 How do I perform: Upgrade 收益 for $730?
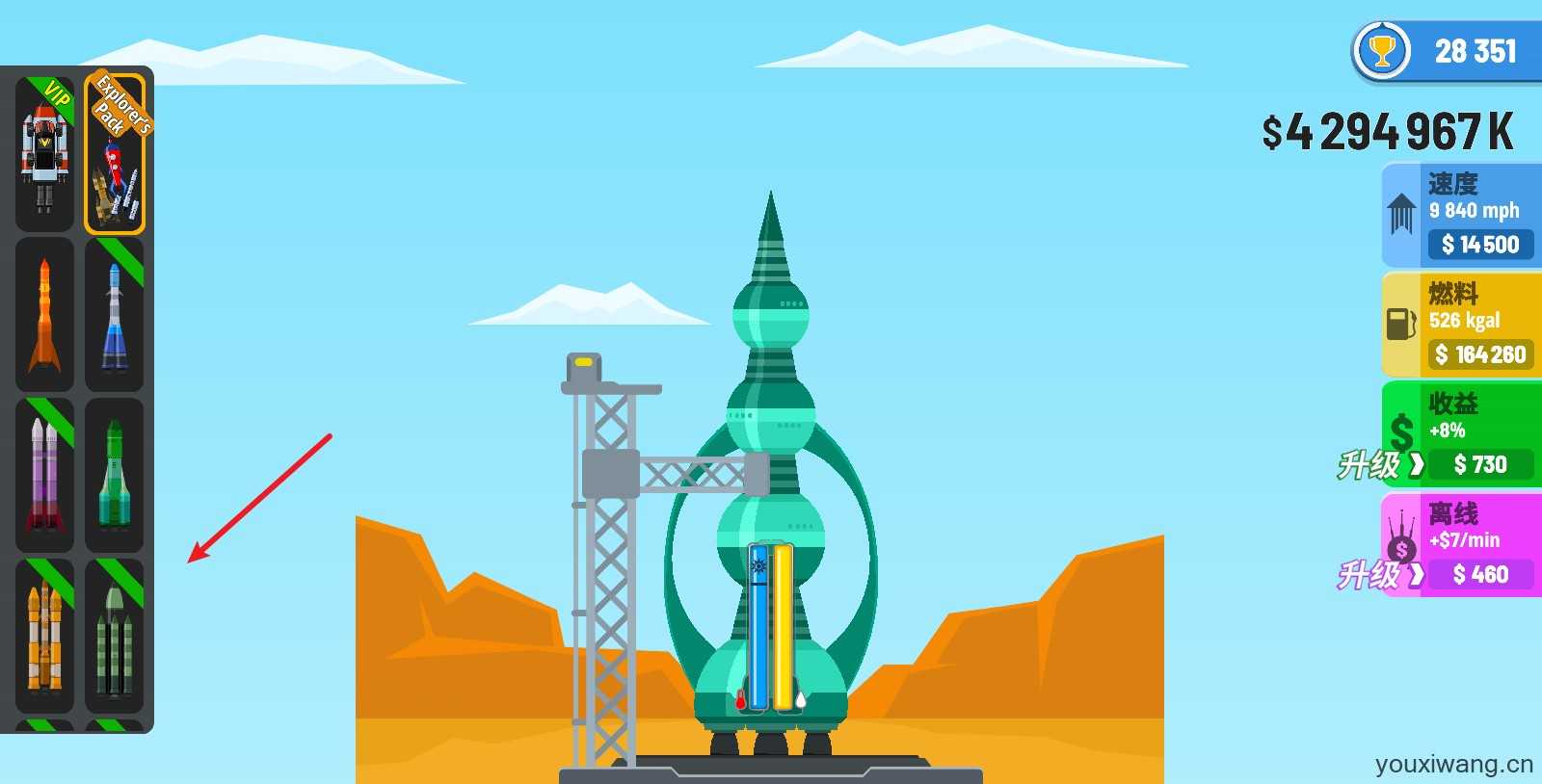point(1479,464)
